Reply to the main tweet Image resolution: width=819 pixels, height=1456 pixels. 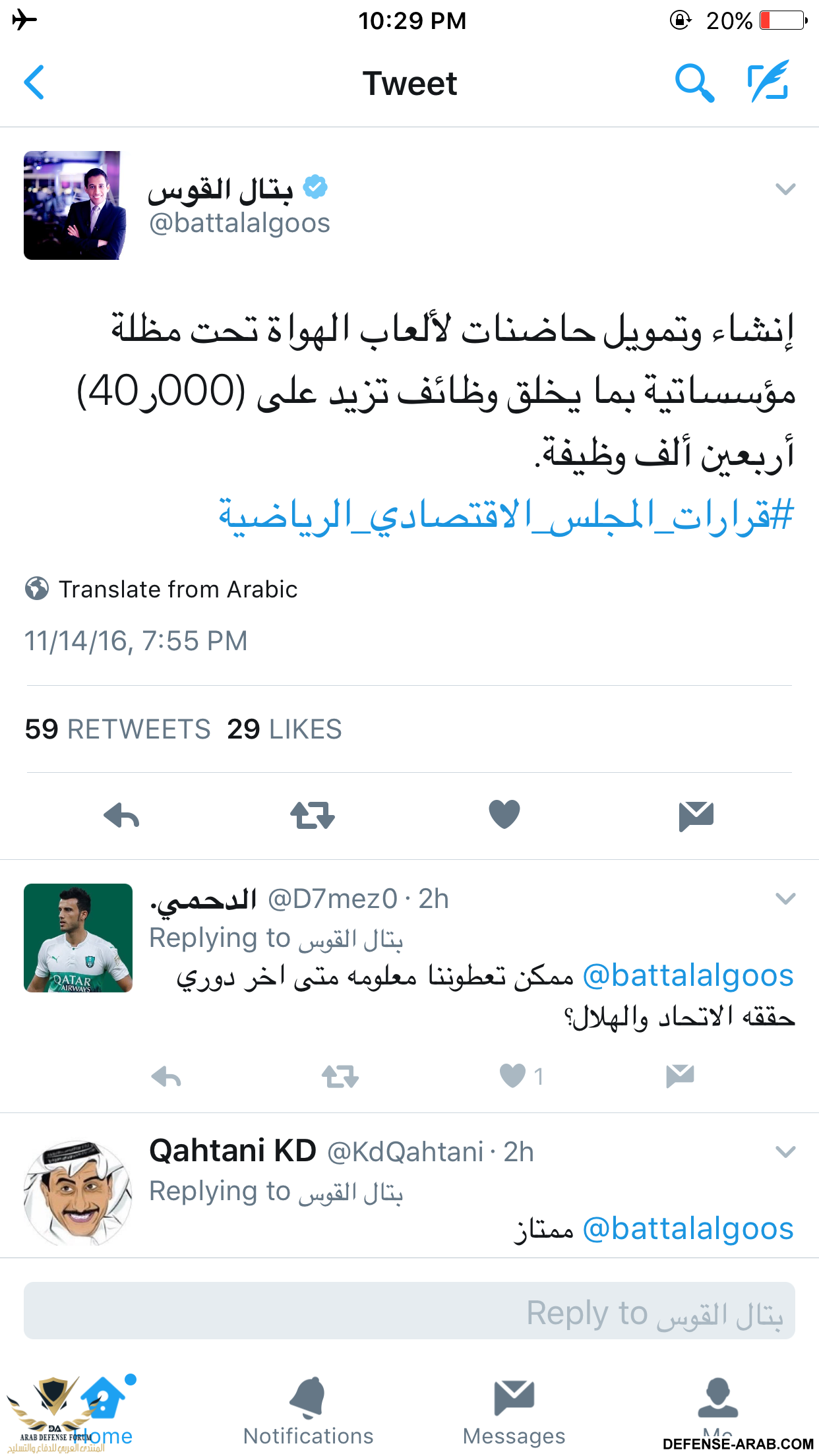pyautogui.click(x=122, y=816)
